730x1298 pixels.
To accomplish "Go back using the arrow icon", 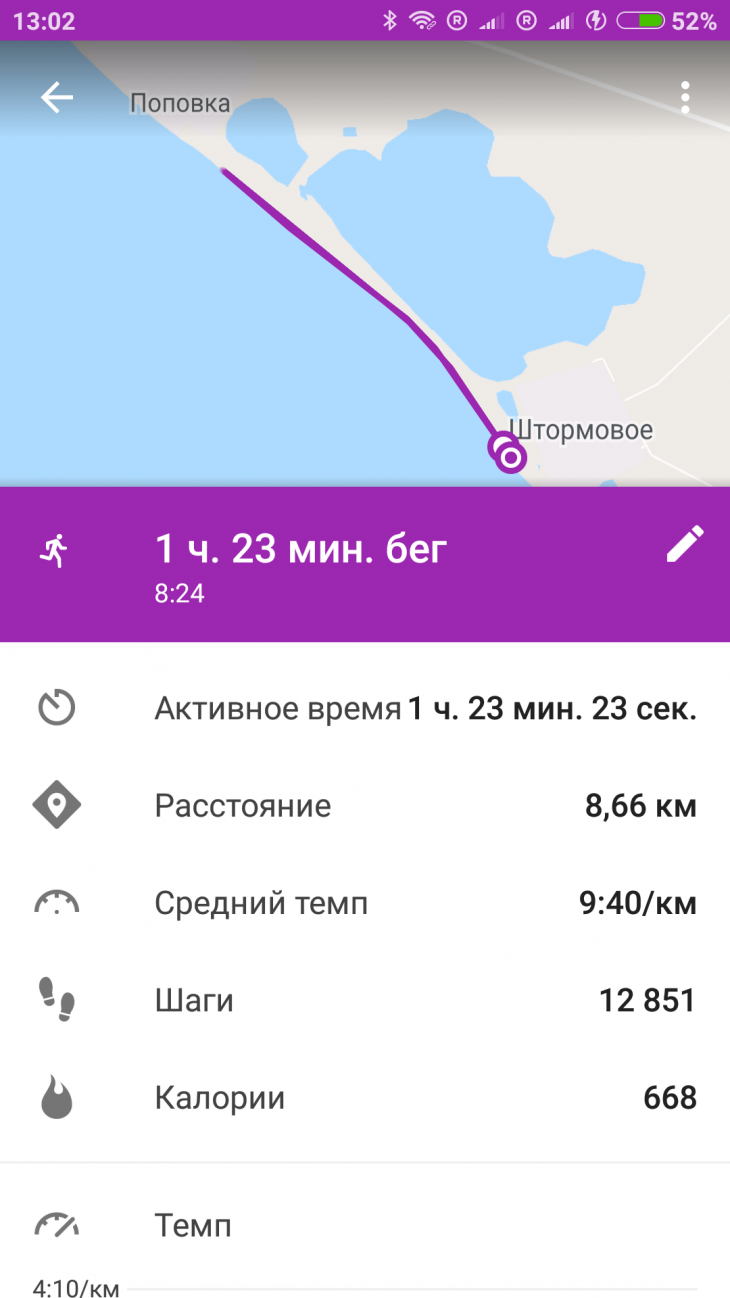I will point(57,98).
